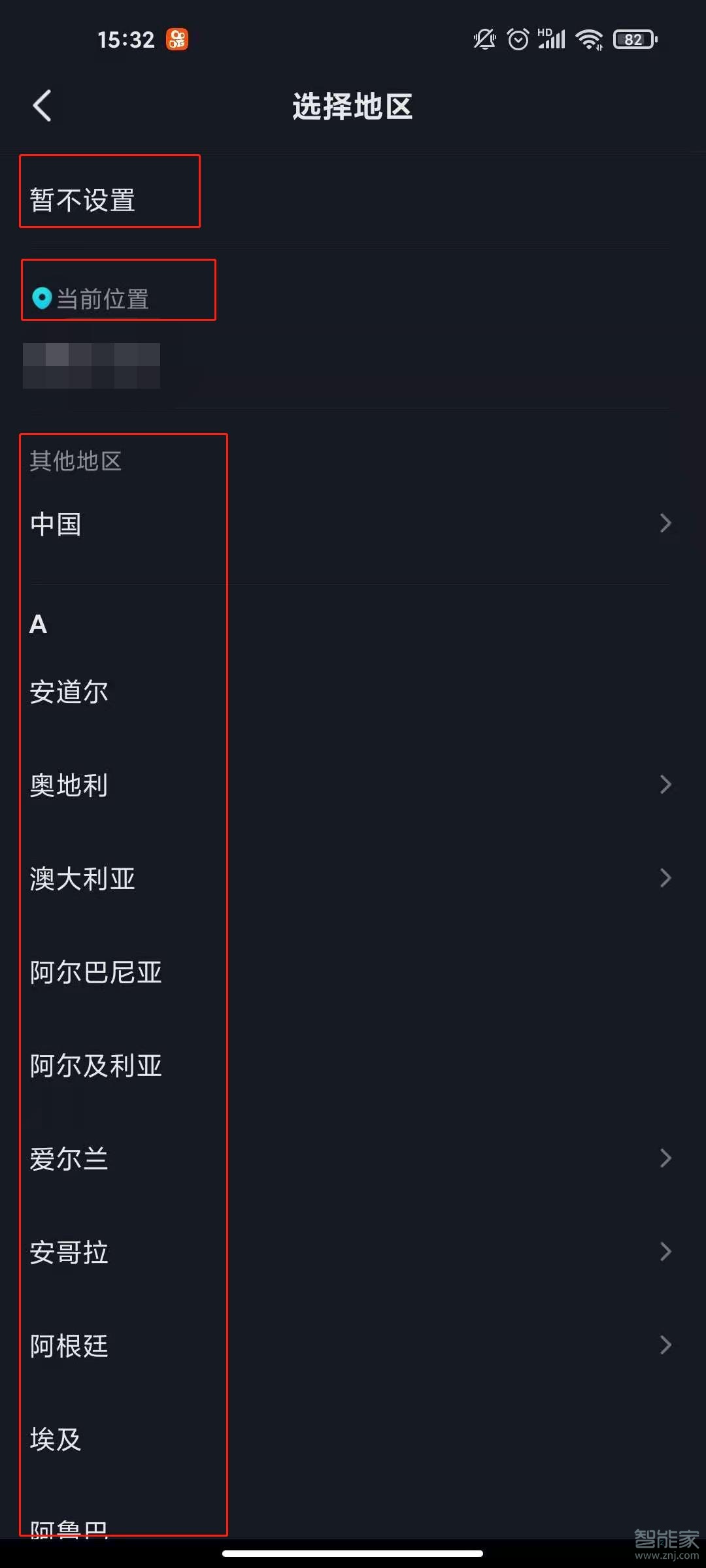This screenshot has width=706, height=1568.
Task: Select 阿尔及利亚 as region
Action: pos(353,1065)
